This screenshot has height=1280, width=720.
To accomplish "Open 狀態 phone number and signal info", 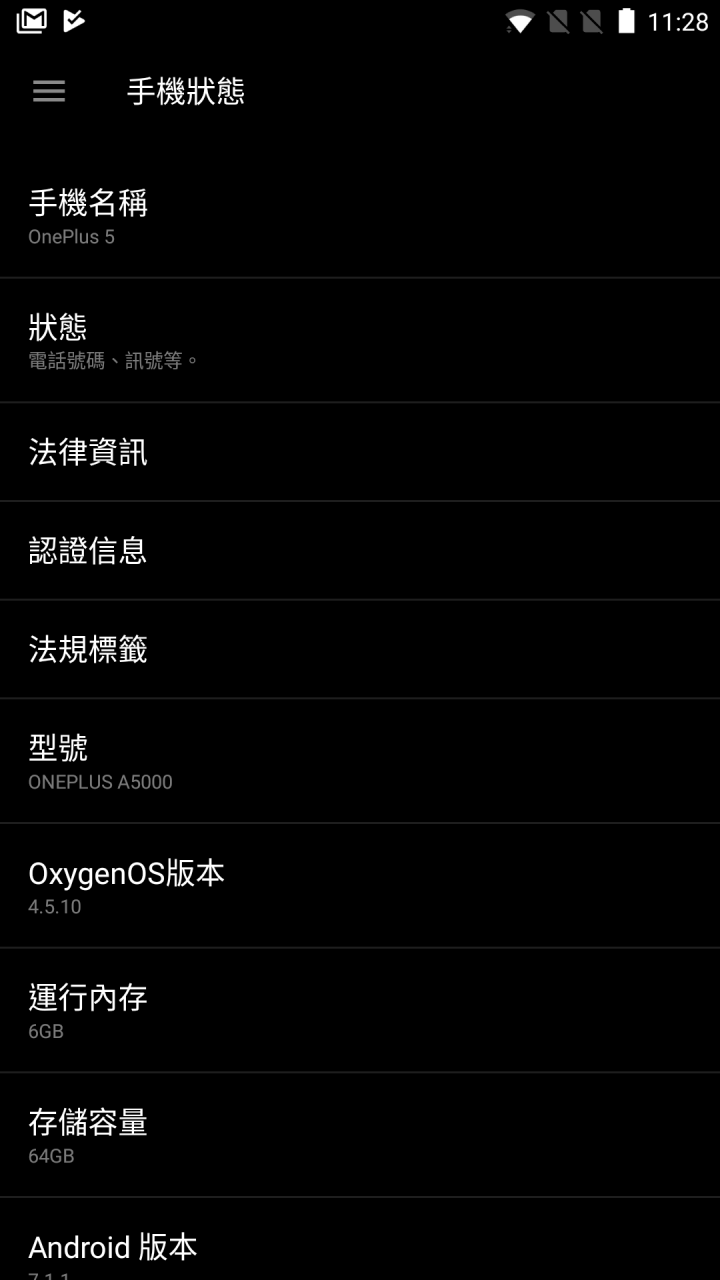I will click(360, 340).
